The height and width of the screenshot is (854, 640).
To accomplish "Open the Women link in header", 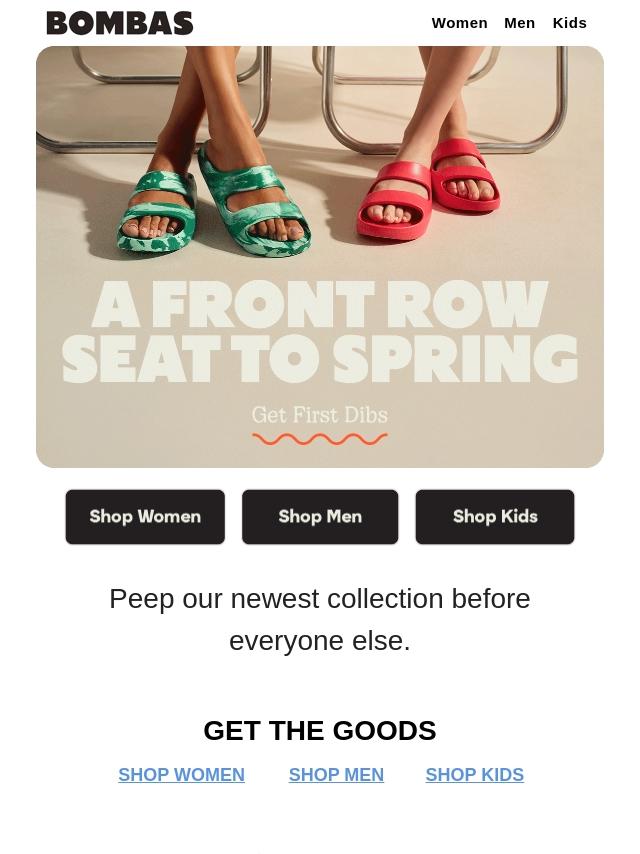I will [459, 22].
